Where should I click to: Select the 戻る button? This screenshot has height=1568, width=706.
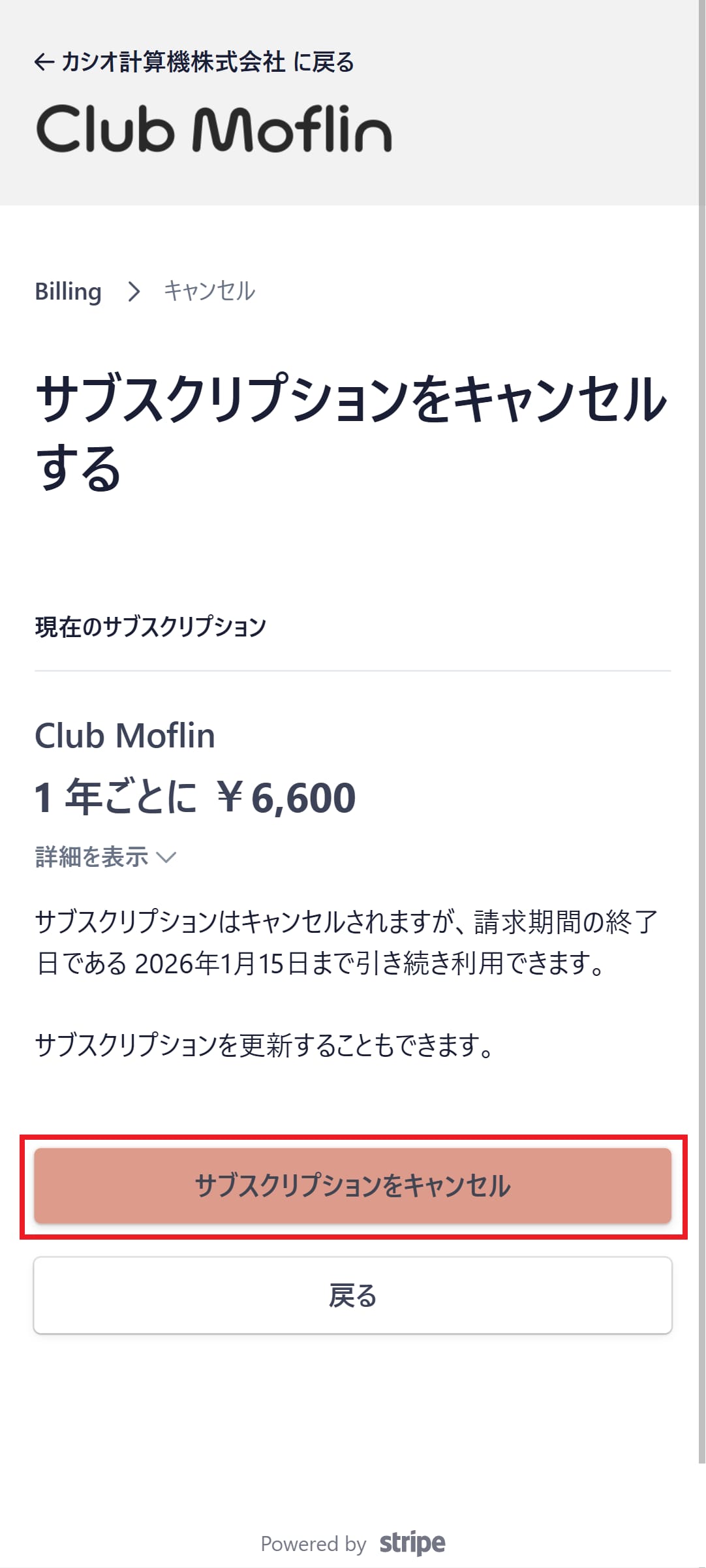pyautogui.click(x=352, y=1295)
